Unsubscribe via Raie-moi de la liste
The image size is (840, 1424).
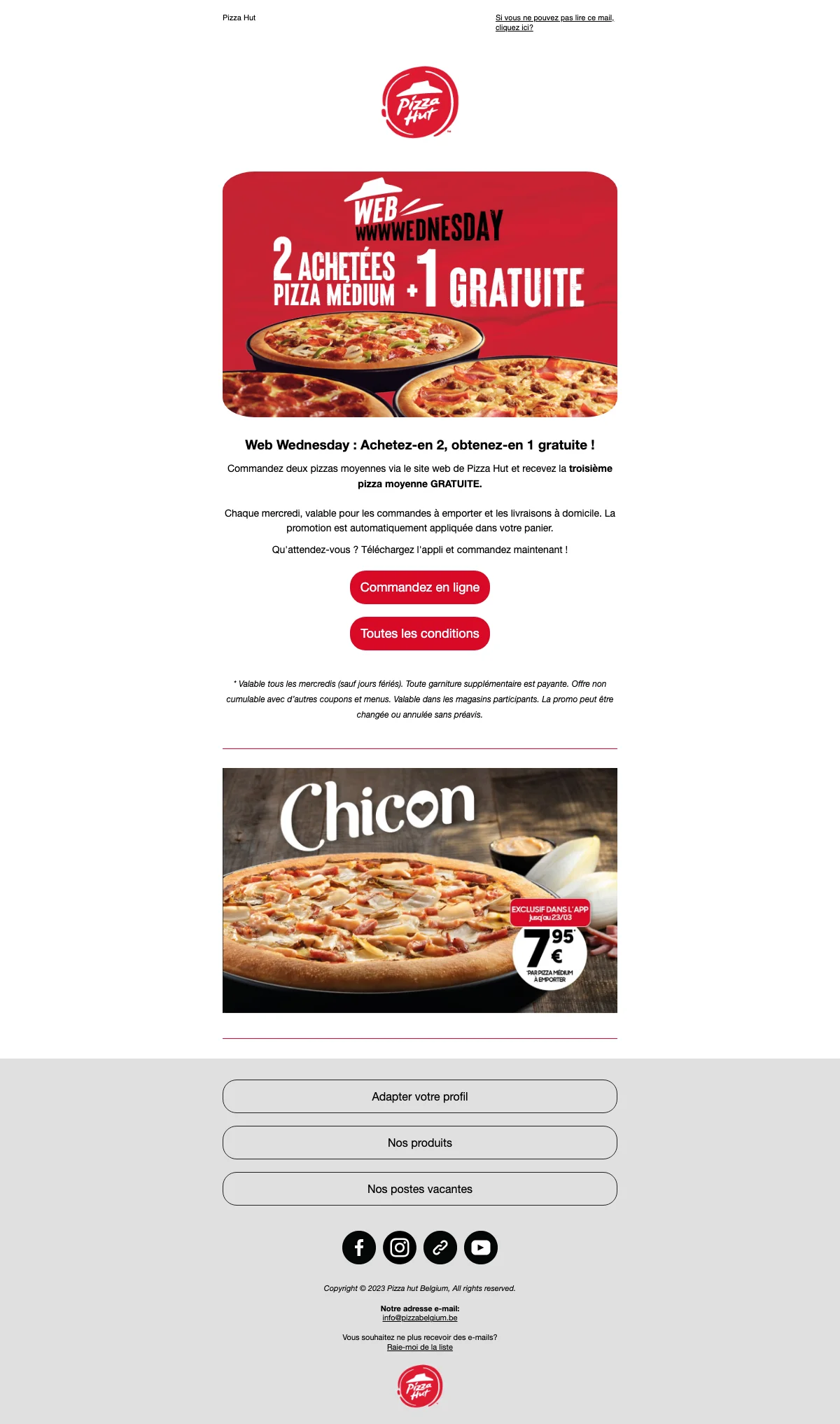[420, 1347]
